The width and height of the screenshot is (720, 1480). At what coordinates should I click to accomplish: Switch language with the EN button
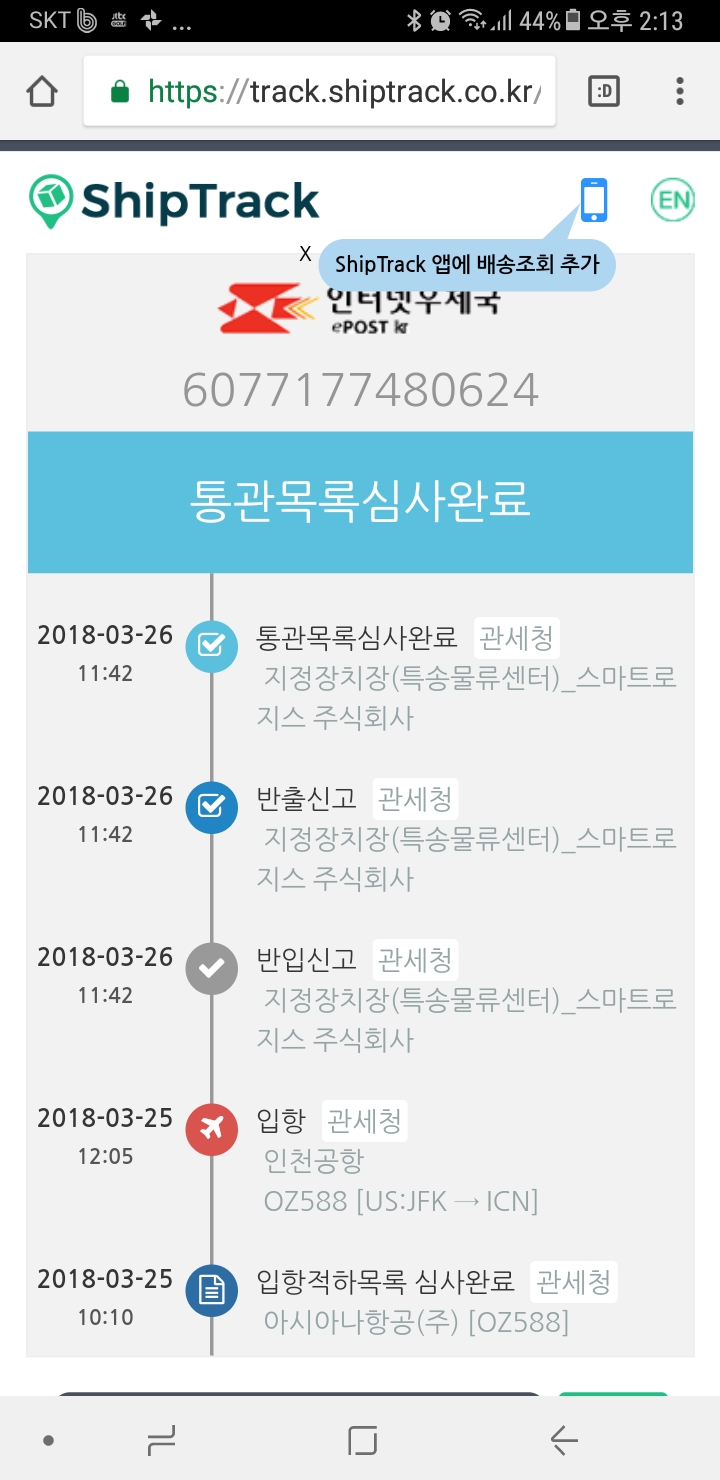672,200
